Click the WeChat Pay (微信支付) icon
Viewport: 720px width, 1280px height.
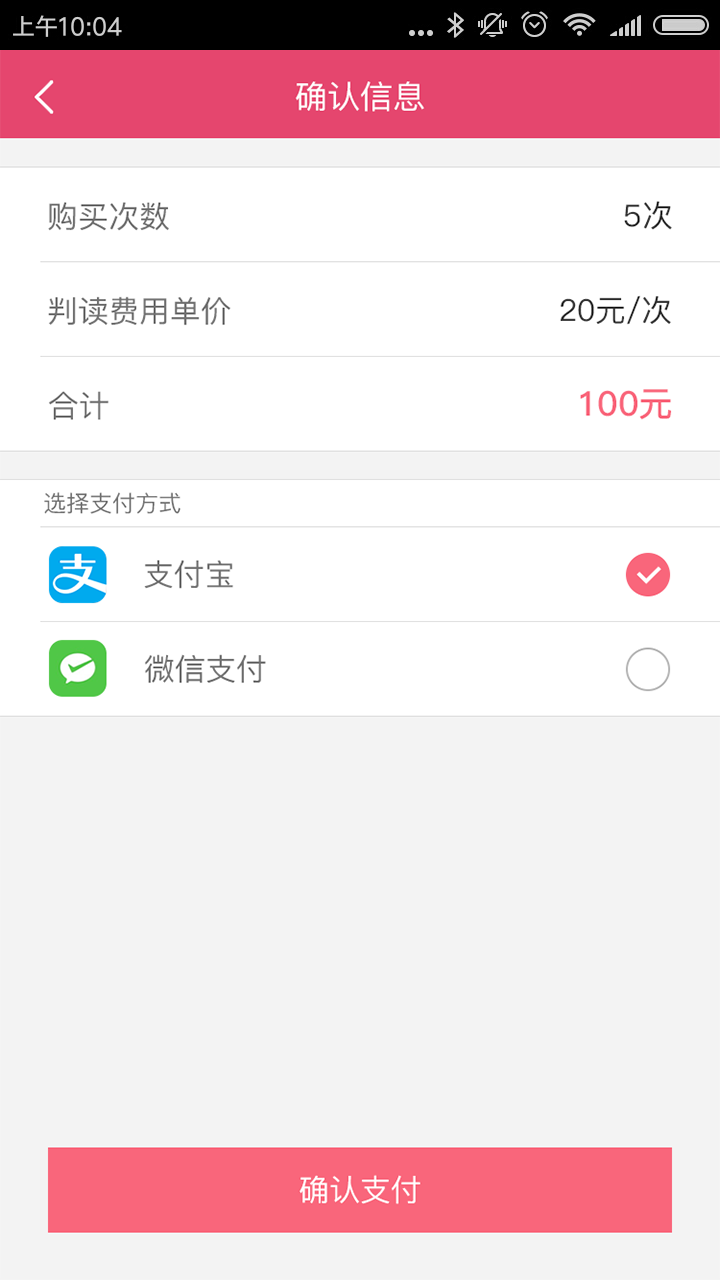[x=77, y=669]
